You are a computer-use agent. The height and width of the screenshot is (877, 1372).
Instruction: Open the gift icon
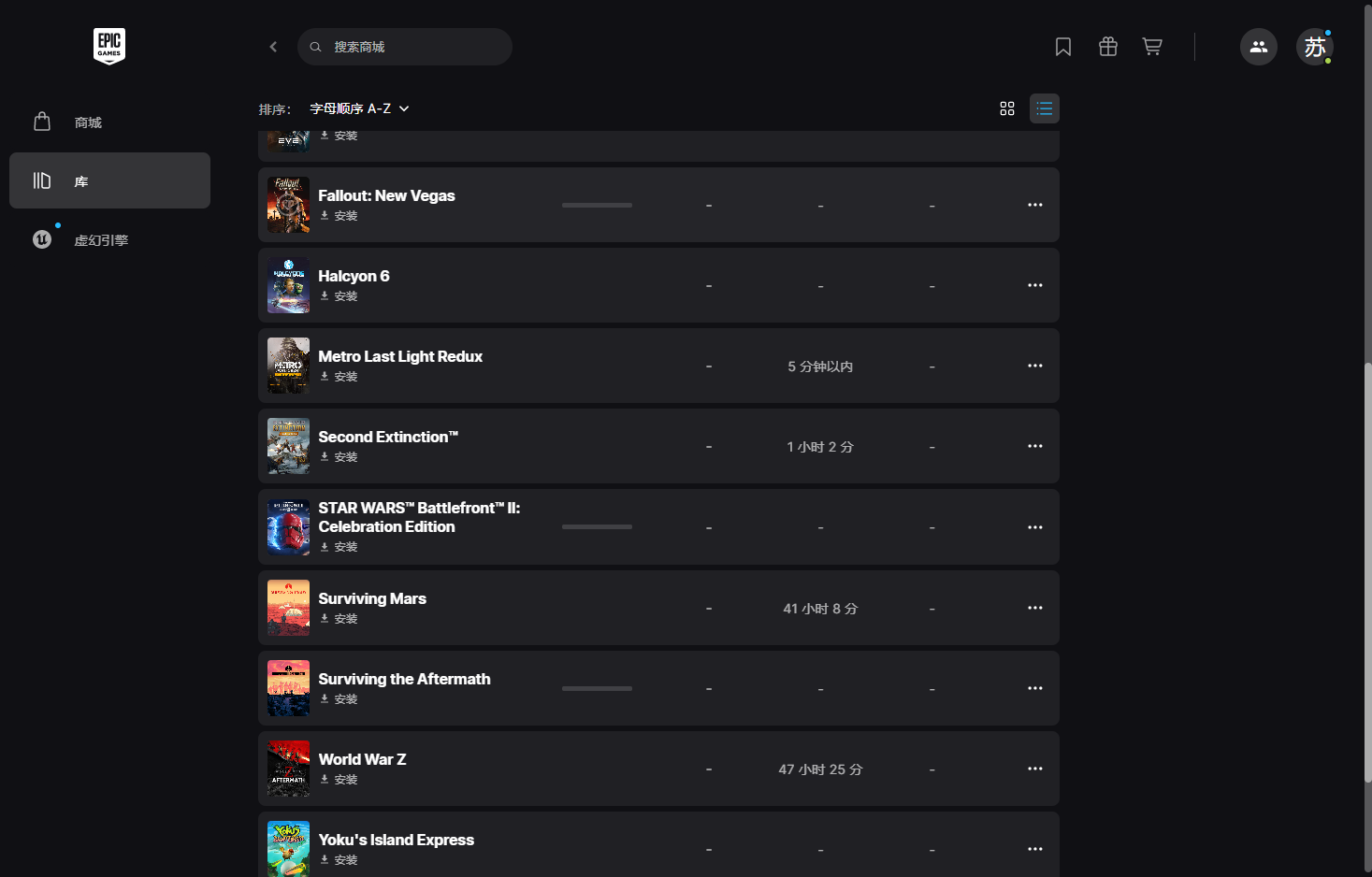click(1108, 47)
